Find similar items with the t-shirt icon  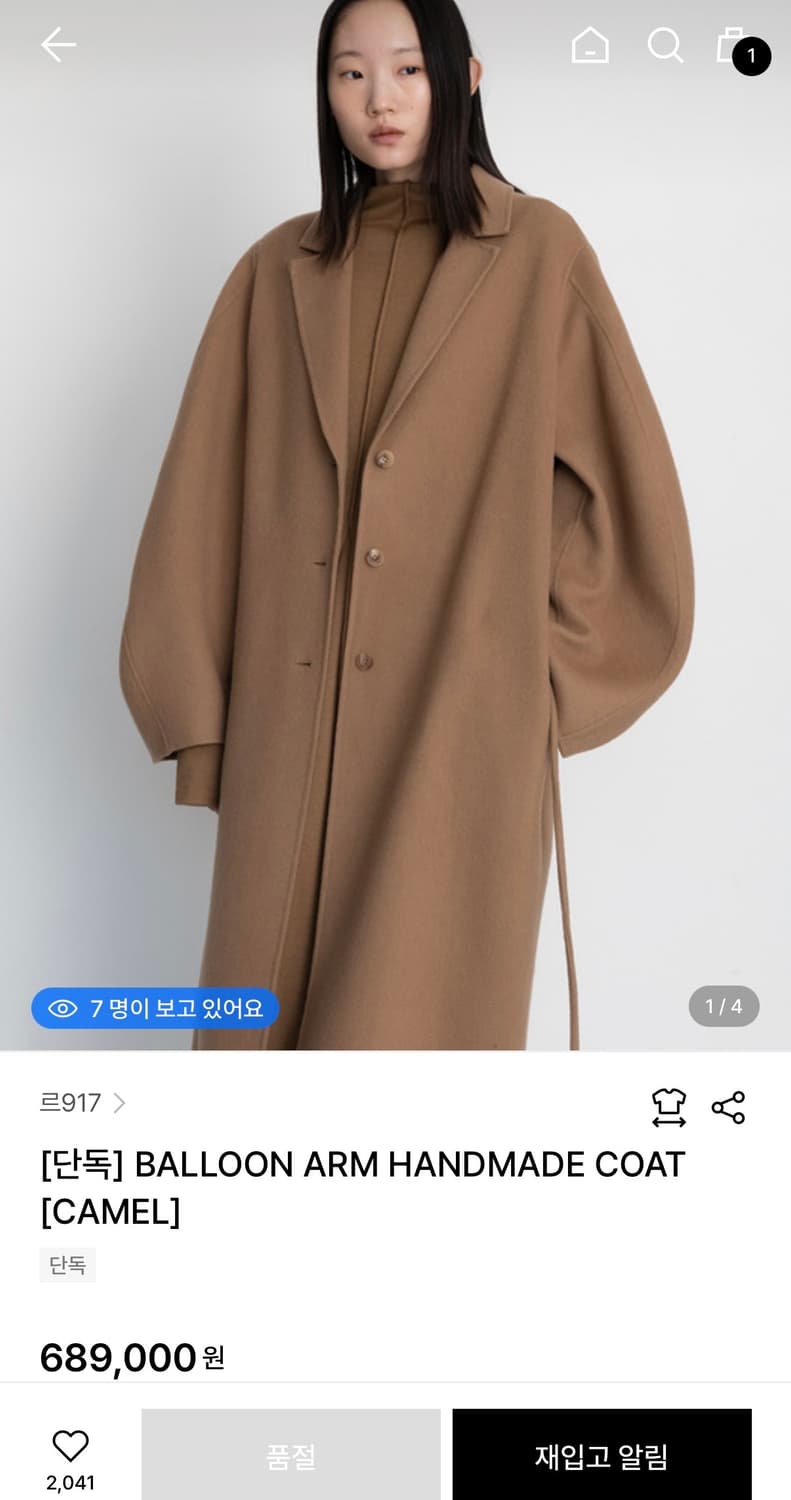[x=669, y=1106]
